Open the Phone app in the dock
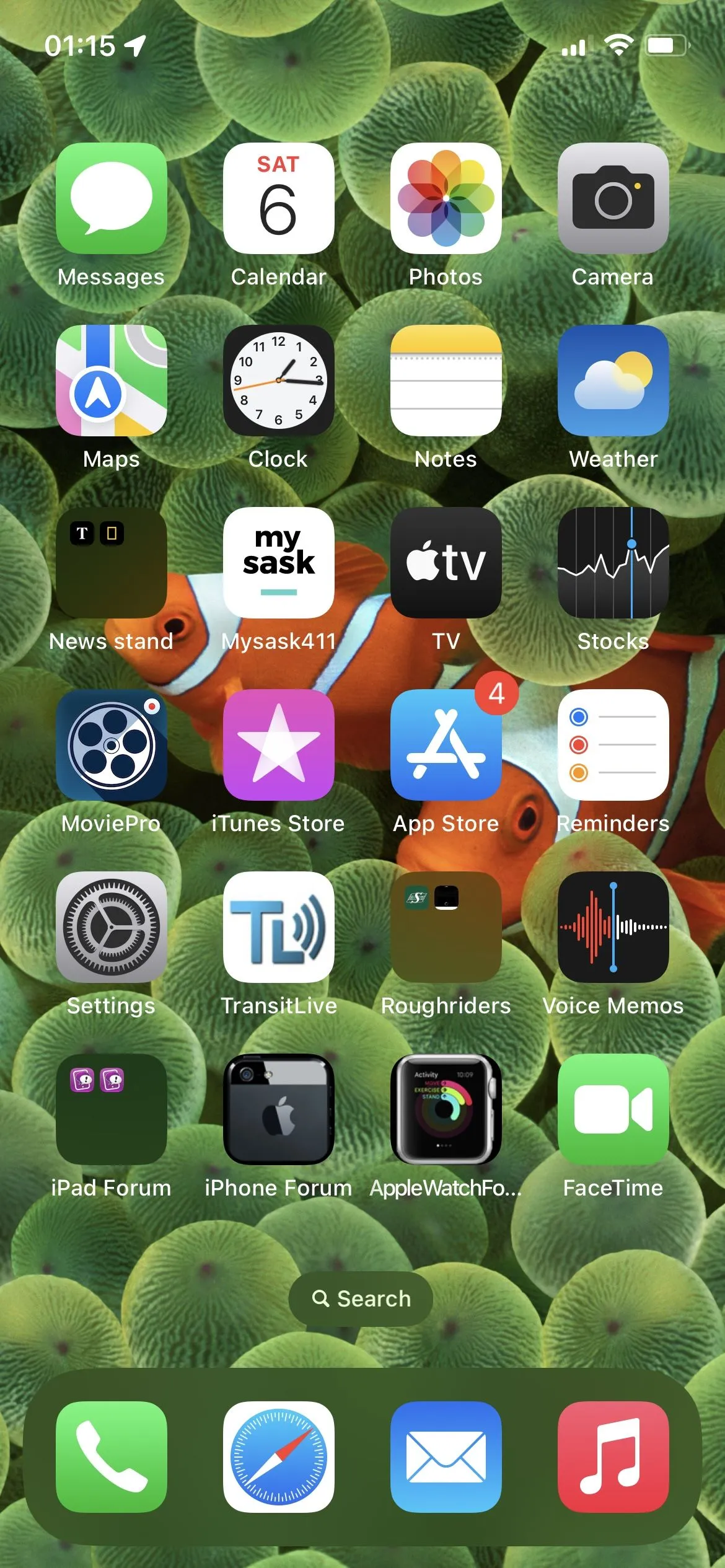Viewport: 725px width, 1568px height. coord(112,1456)
